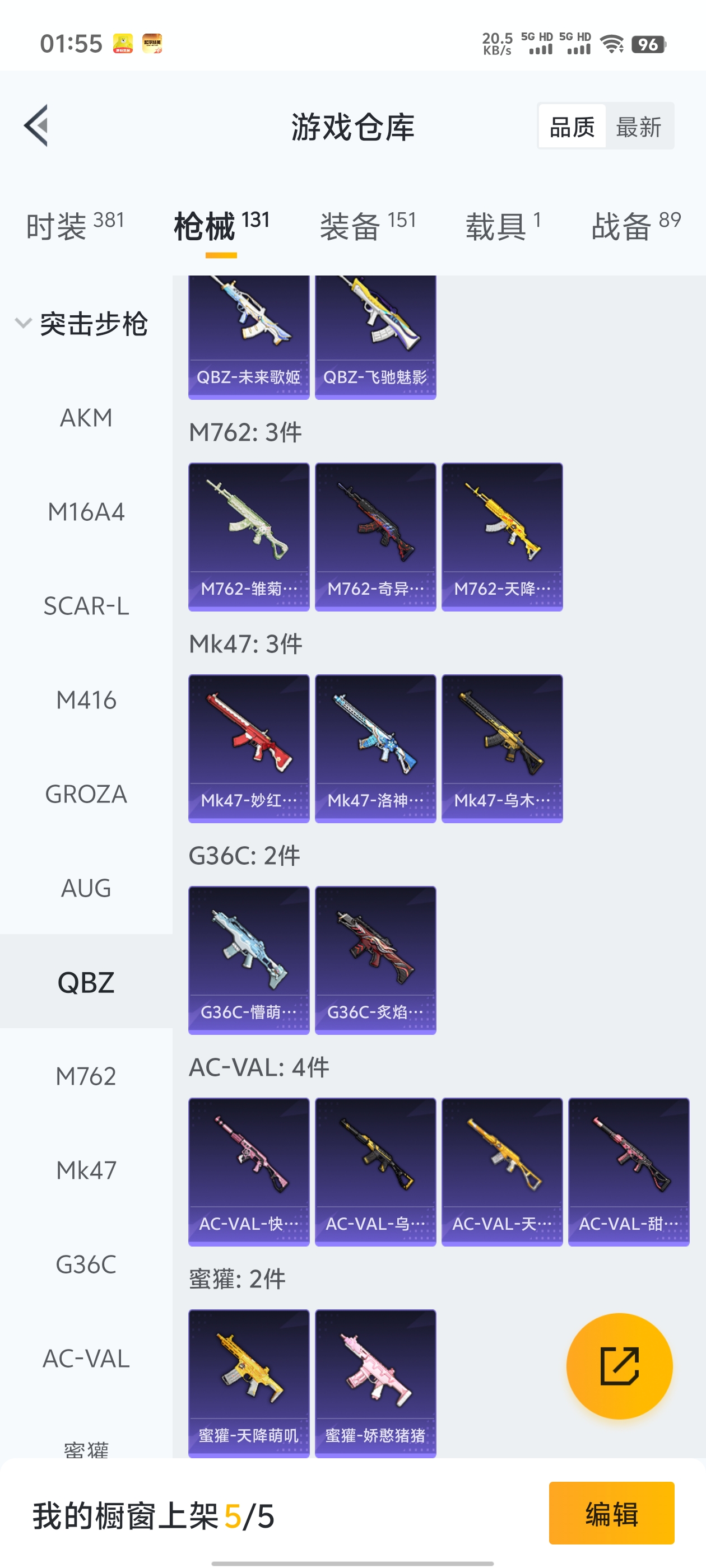Tap the orange floating share button
This screenshot has height=1568, width=706.
click(619, 1365)
